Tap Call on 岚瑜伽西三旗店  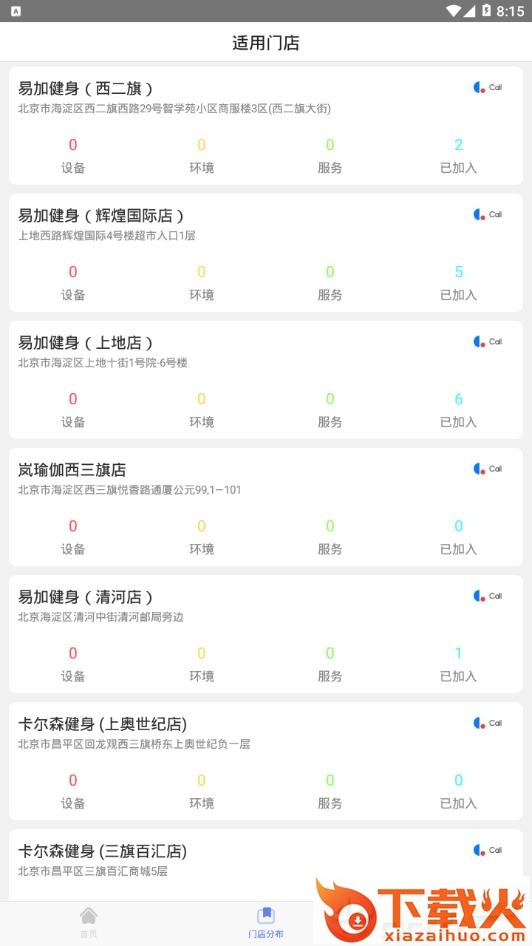tap(487, 469)
